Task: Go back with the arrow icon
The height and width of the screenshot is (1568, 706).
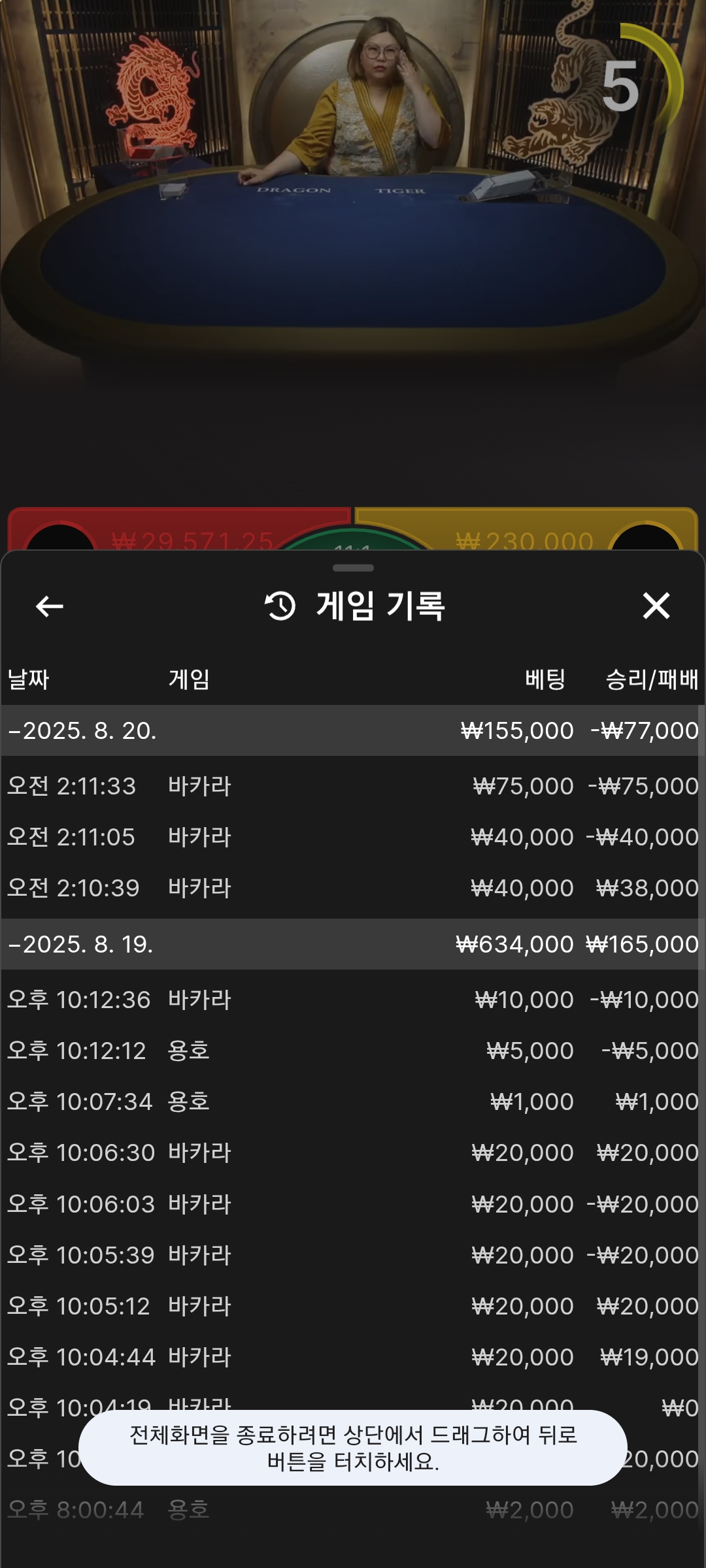Action: [50, 606]
